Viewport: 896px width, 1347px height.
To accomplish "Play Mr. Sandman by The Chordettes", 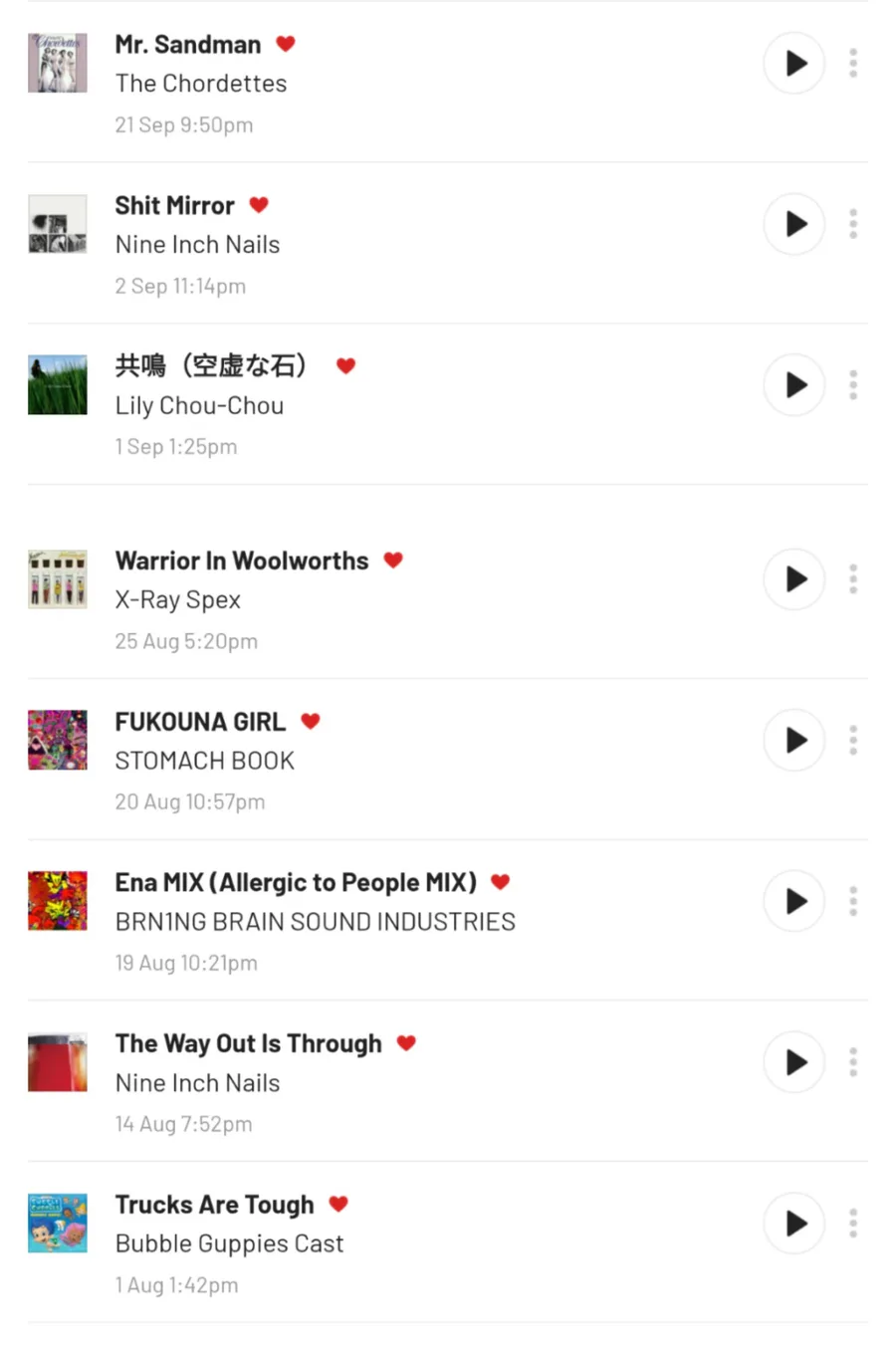I will click(x=793, y=64).
